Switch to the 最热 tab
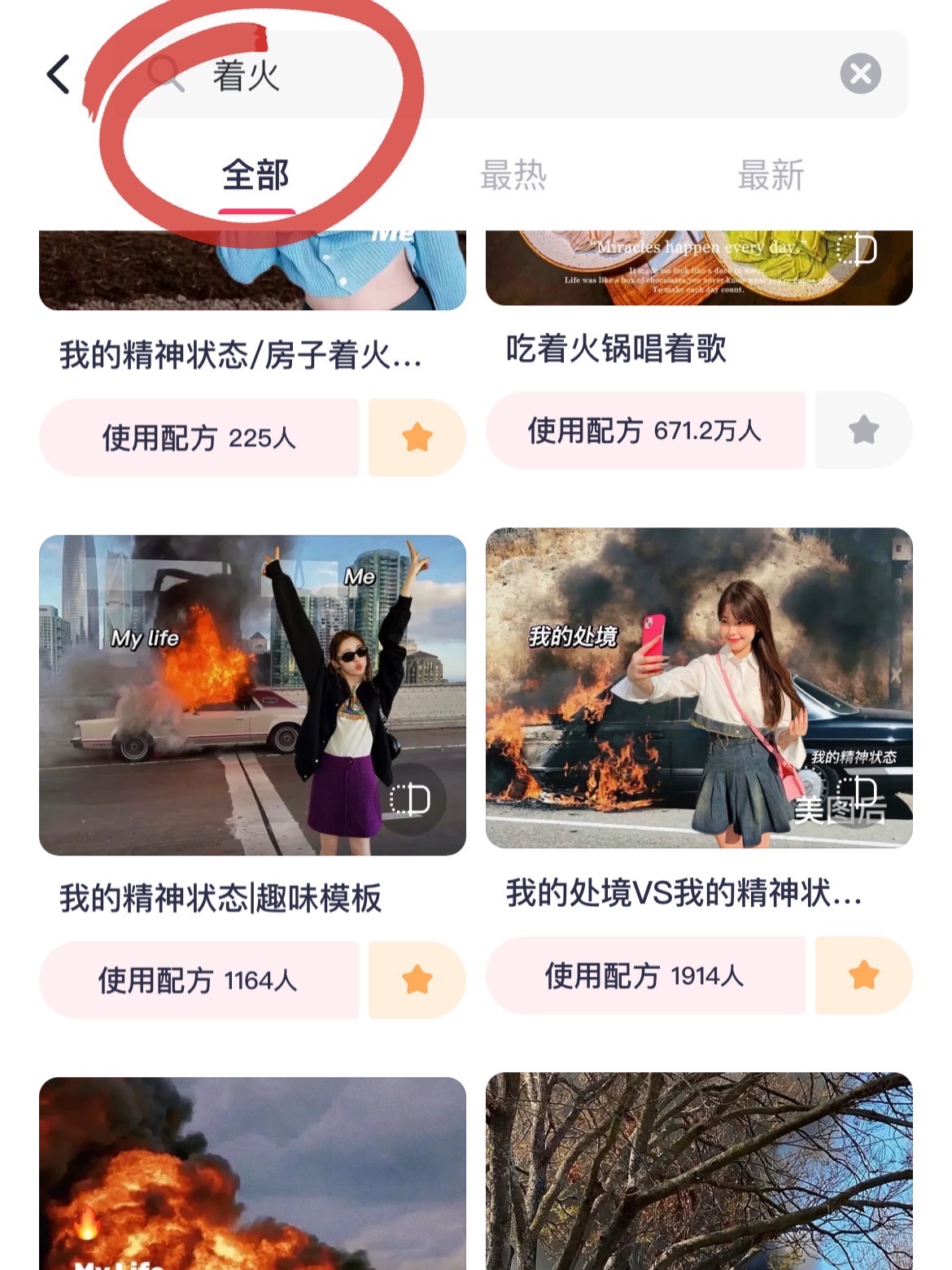The height and width of the screenshot is (1270, 952). (x=513, y=175)
